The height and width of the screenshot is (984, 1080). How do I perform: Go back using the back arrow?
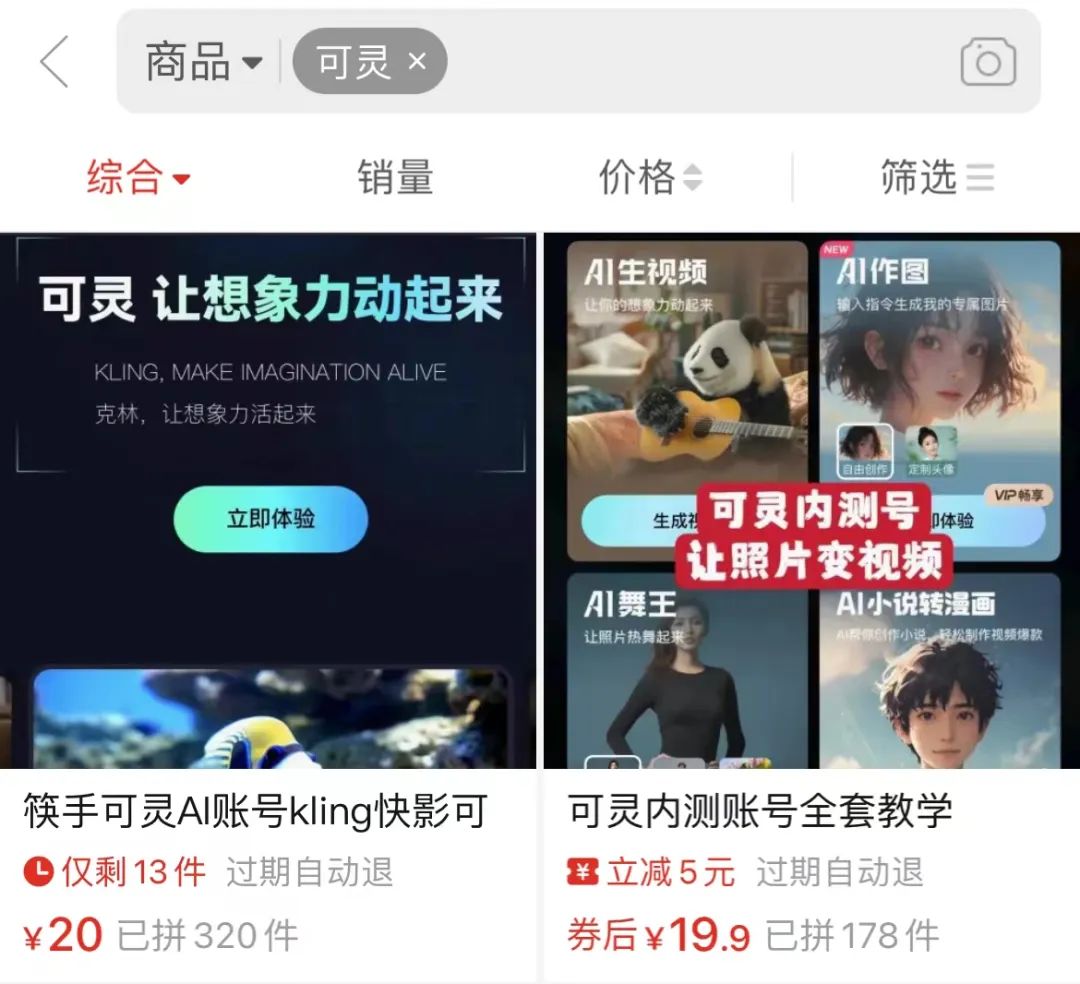tap(55, 62)
